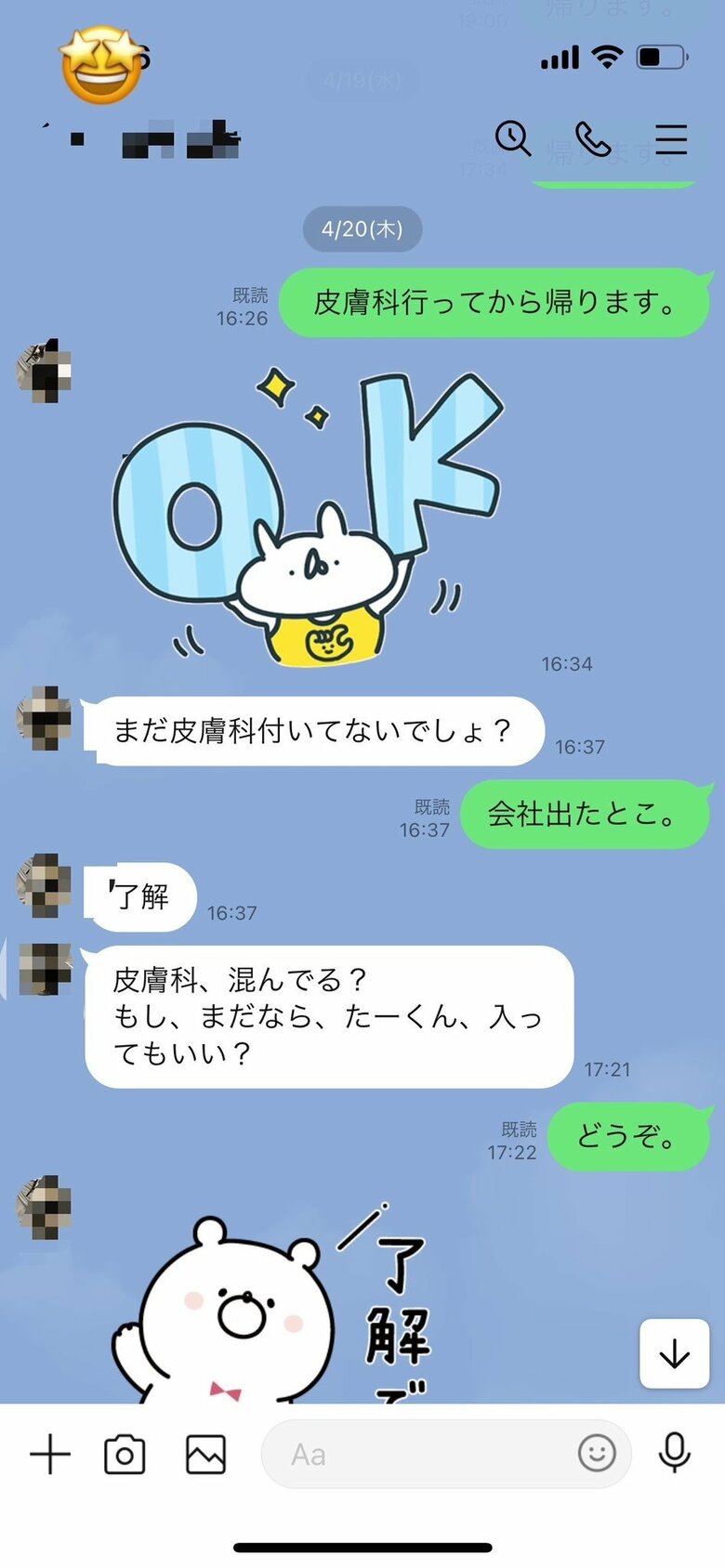Select the 皮膚科行ってから帰ります。 message bubble
This screenshot has height=1568, width=725.
point(493,300)
